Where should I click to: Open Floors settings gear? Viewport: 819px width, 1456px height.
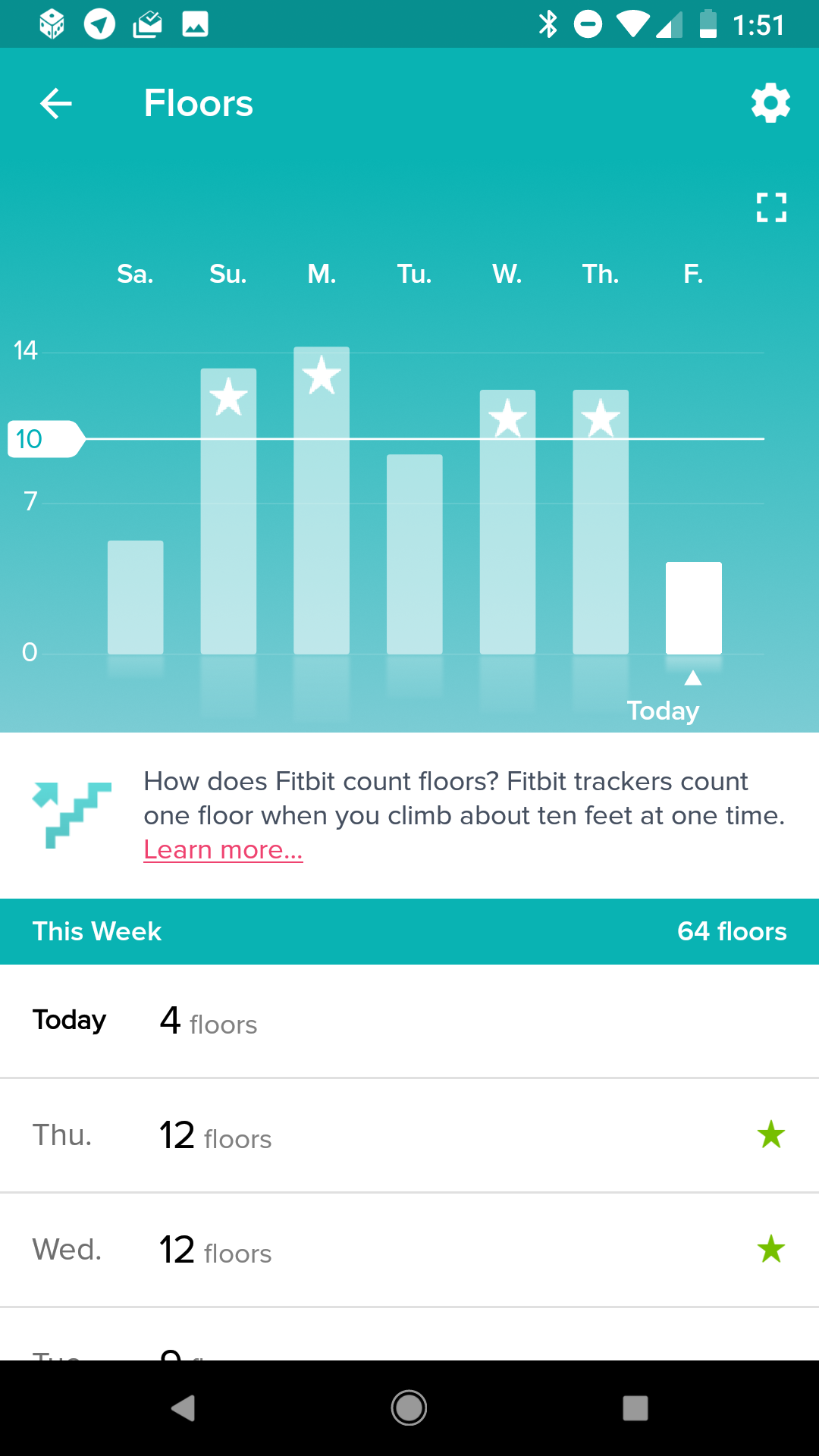point(770,103)
